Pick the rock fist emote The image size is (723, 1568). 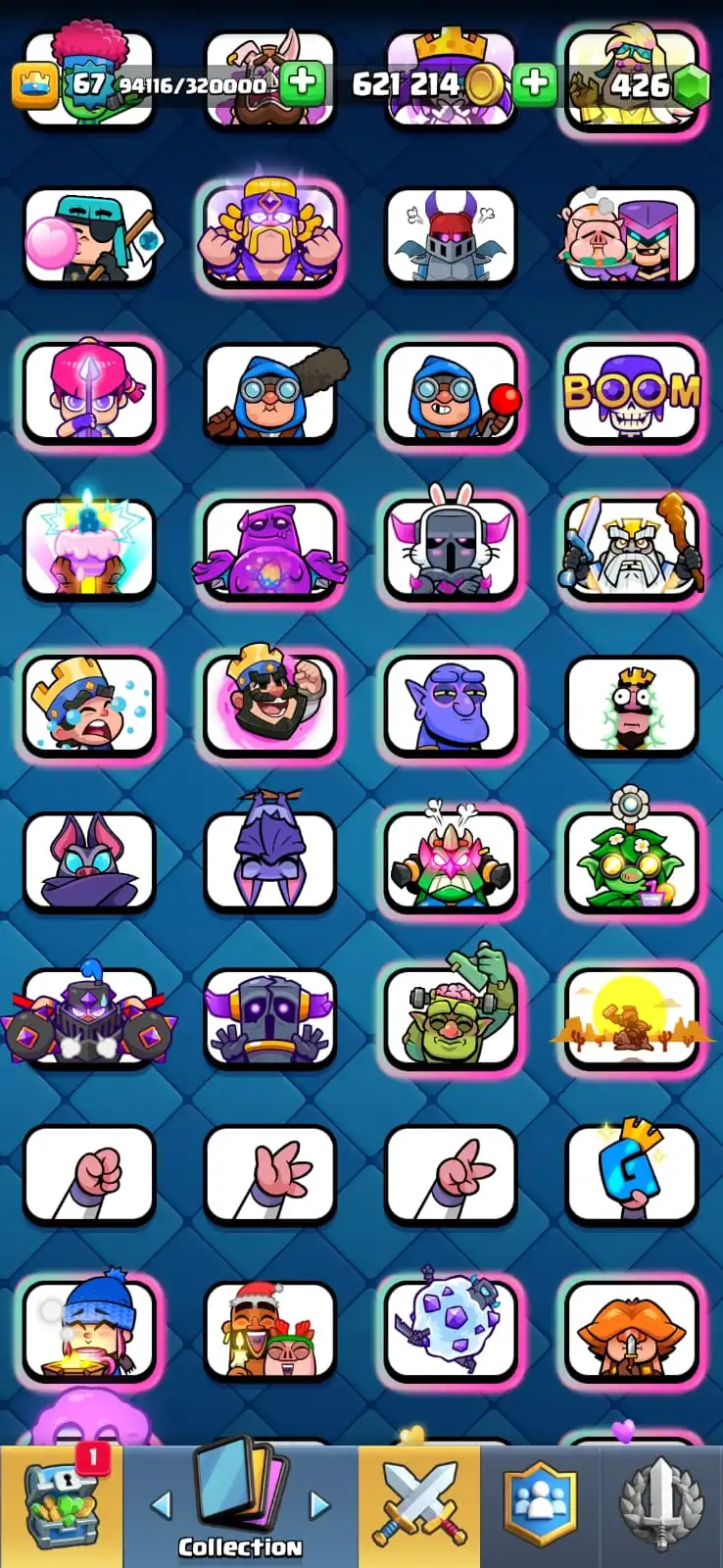(89, 1174)
